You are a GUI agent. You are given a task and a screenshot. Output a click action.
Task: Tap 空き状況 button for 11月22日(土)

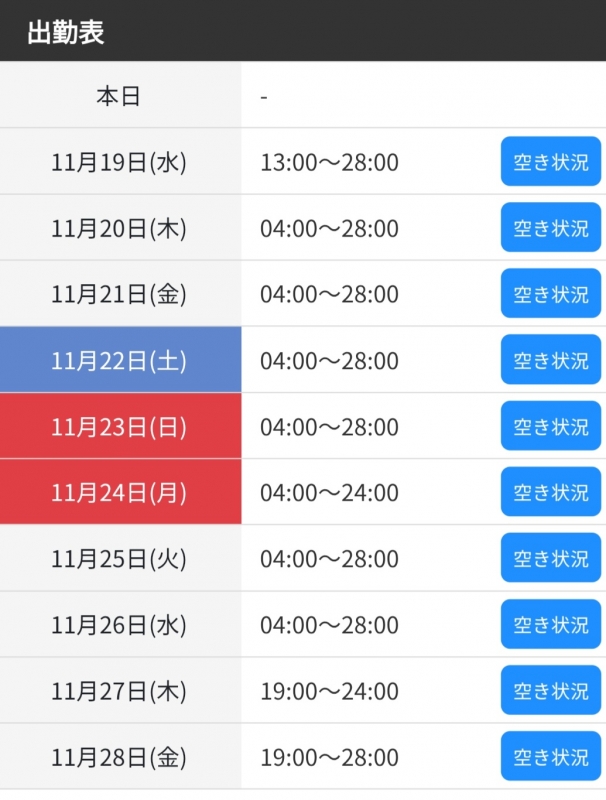coord(550,360)
